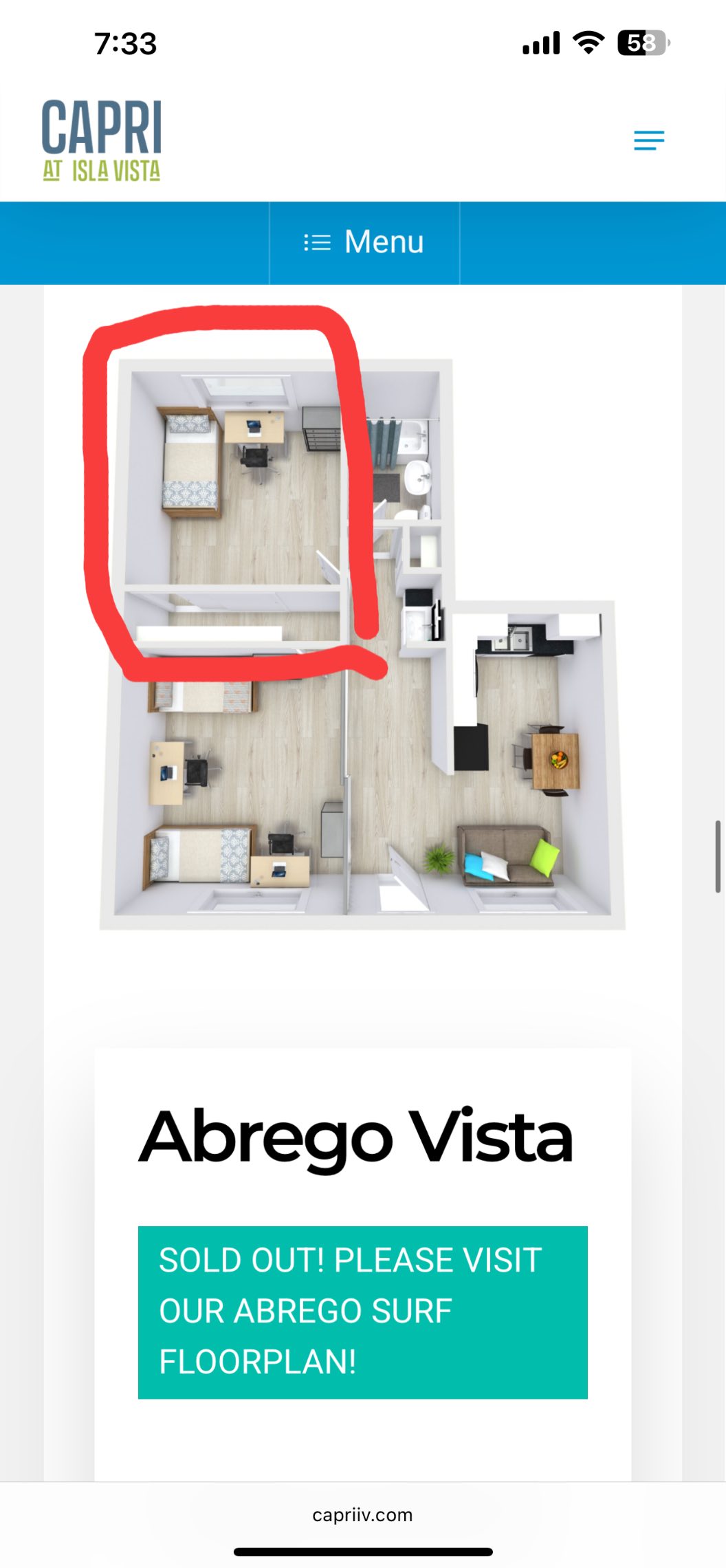Screen dimensions: 726x1568
Task: Open the hamburger navigation menu
Action: (x=649, y=140)
